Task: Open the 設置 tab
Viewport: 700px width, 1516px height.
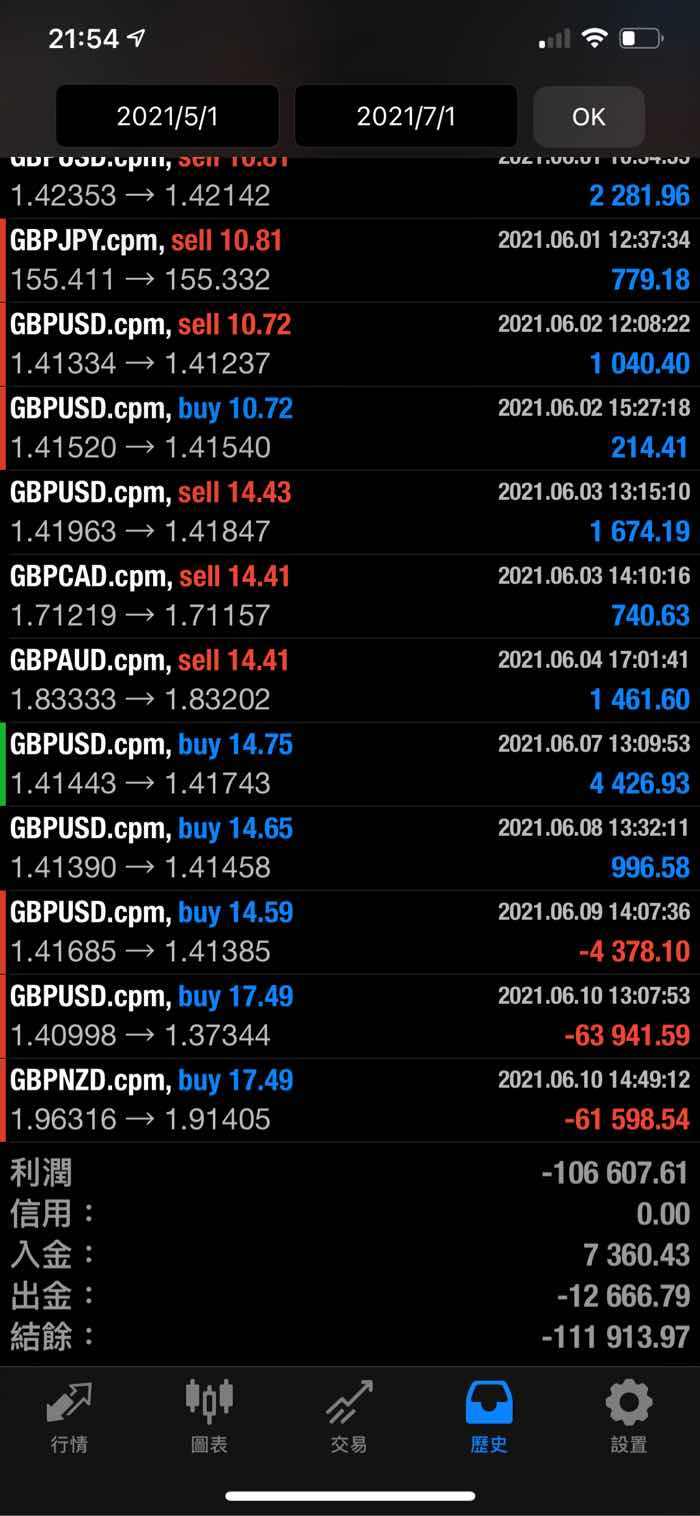Action: click(x=629, y=1416)
